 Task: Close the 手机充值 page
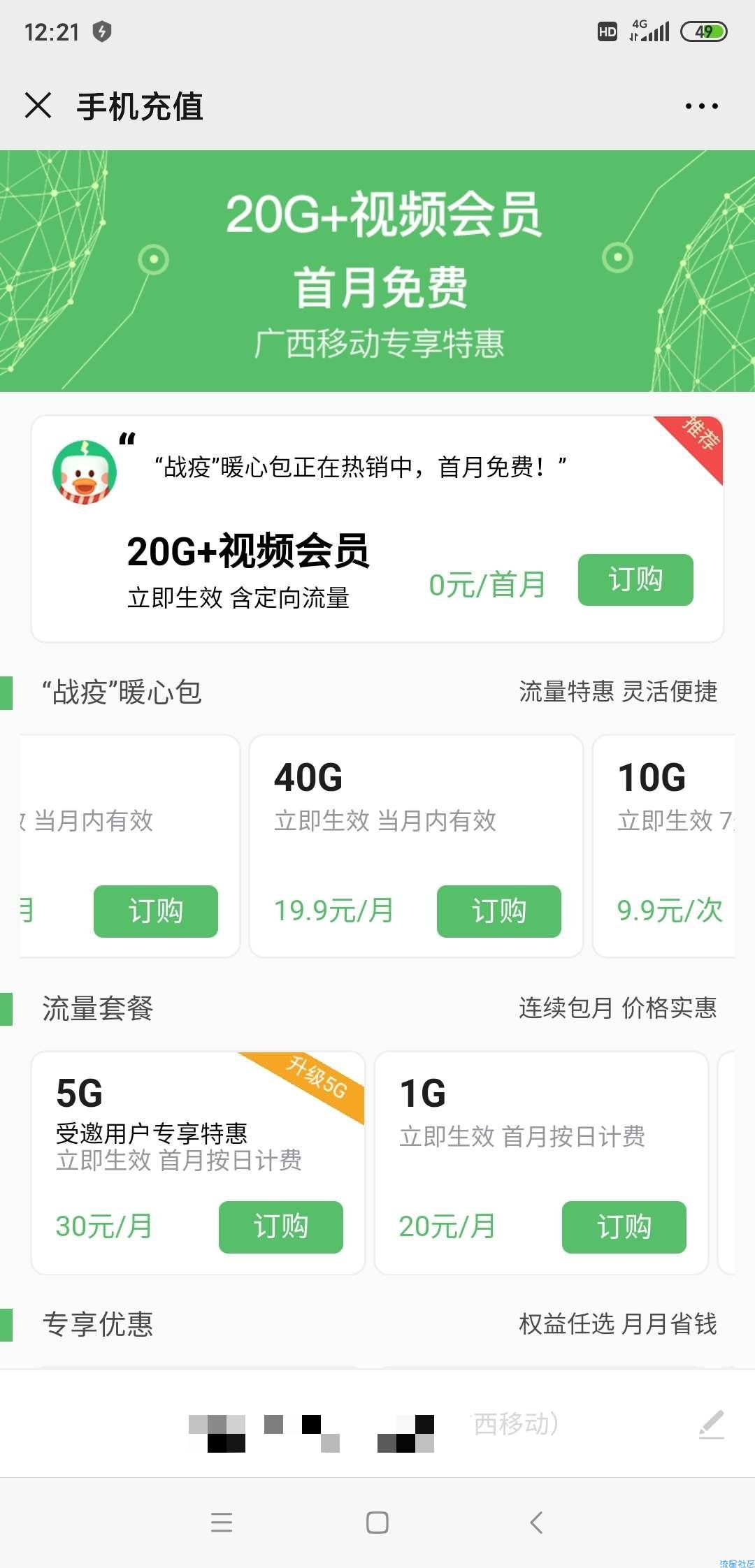38,106
